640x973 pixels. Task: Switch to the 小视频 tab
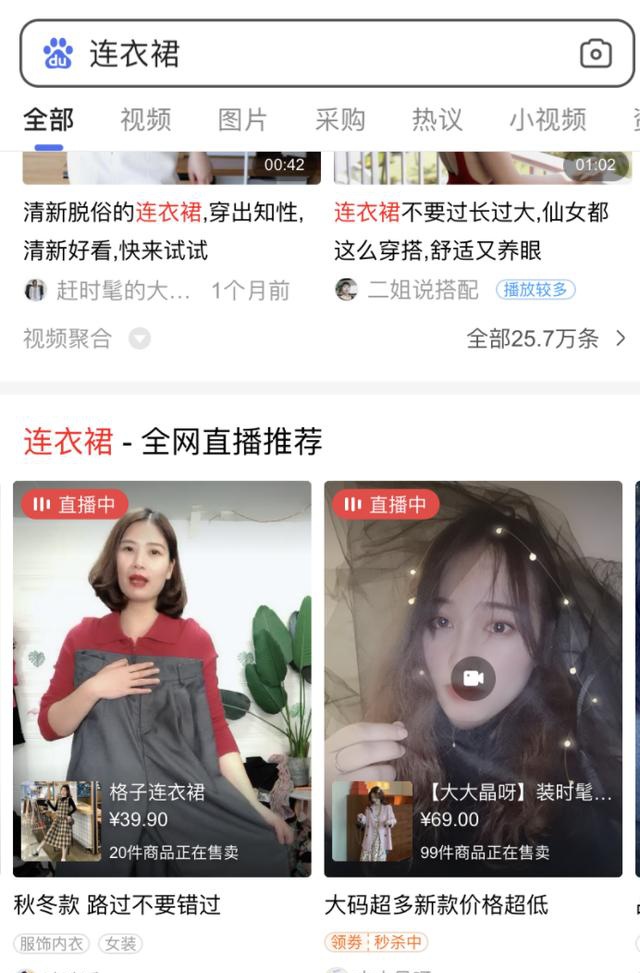(547, 120)
